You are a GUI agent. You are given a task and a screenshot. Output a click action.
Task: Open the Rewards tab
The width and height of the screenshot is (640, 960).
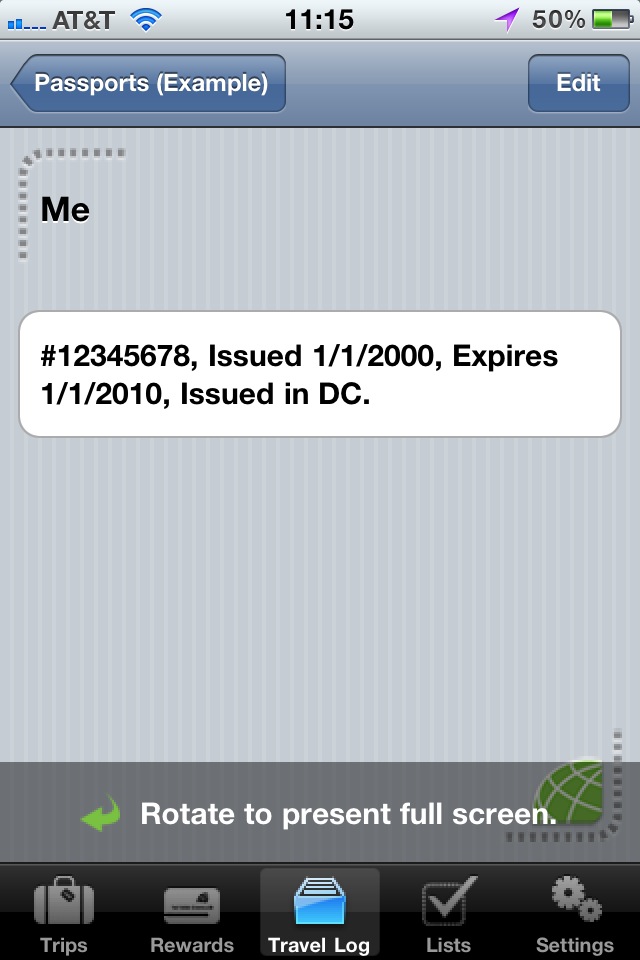[192, 915]
